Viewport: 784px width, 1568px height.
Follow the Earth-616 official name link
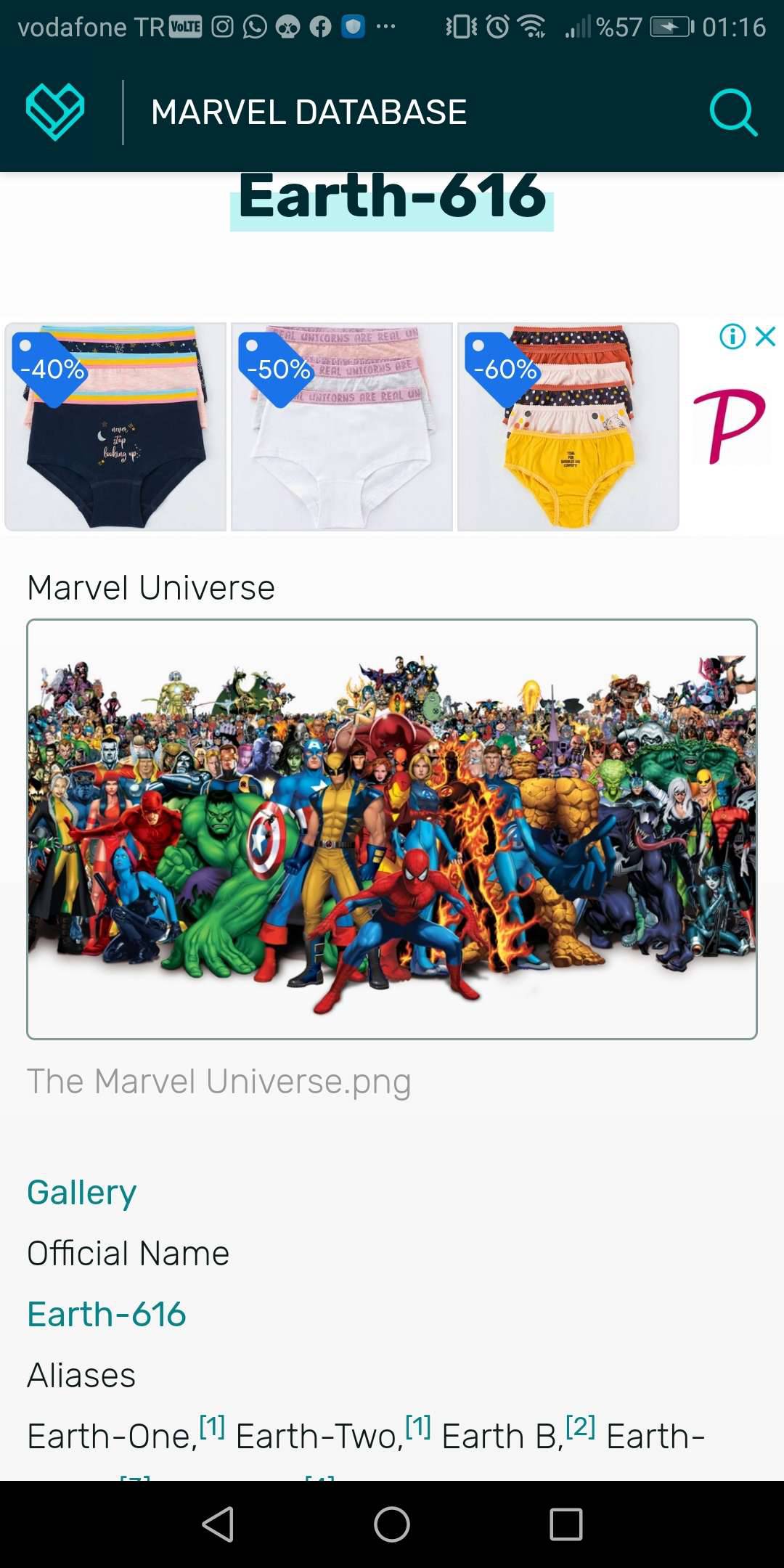pos(107,1314)
